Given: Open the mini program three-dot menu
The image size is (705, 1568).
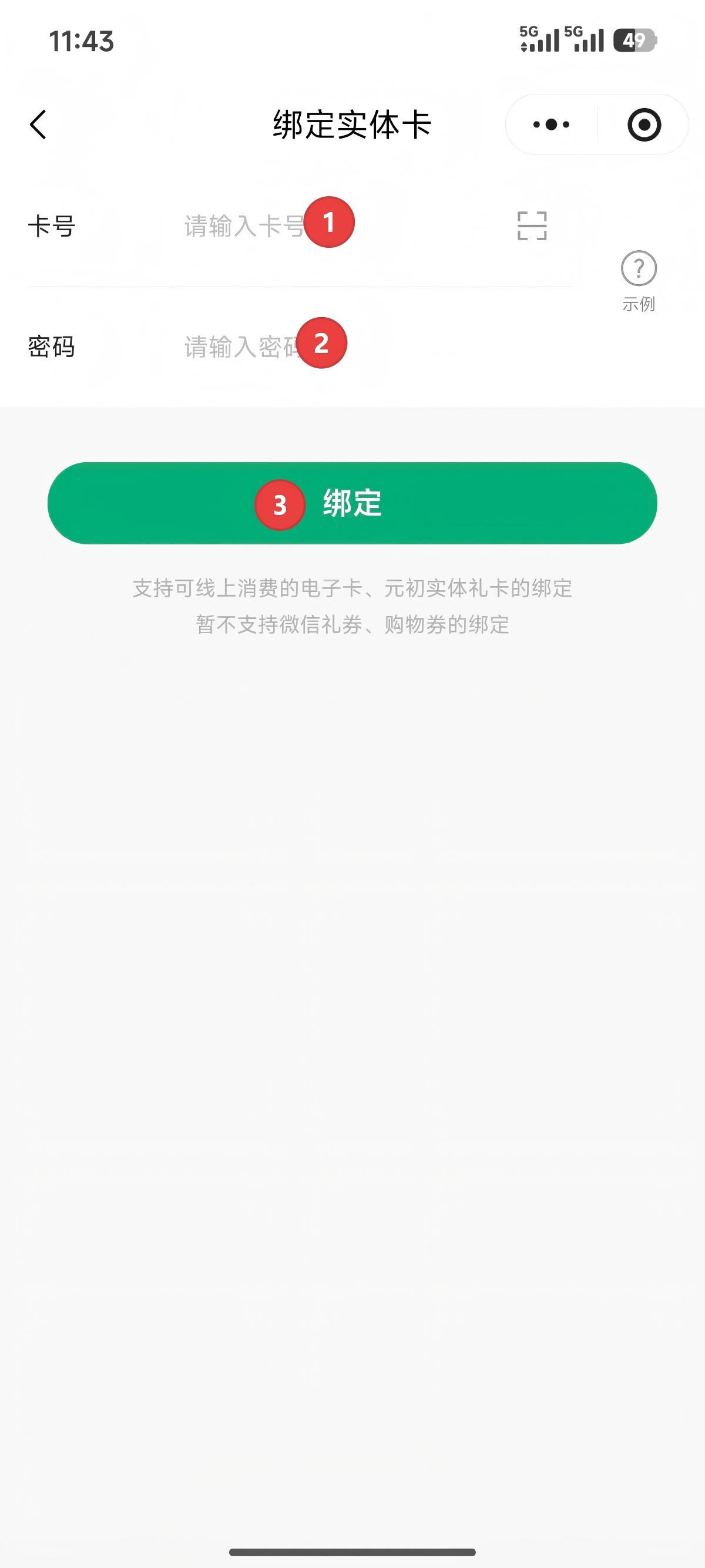Looking at the screenshot, I should click(x=551, y=125).
